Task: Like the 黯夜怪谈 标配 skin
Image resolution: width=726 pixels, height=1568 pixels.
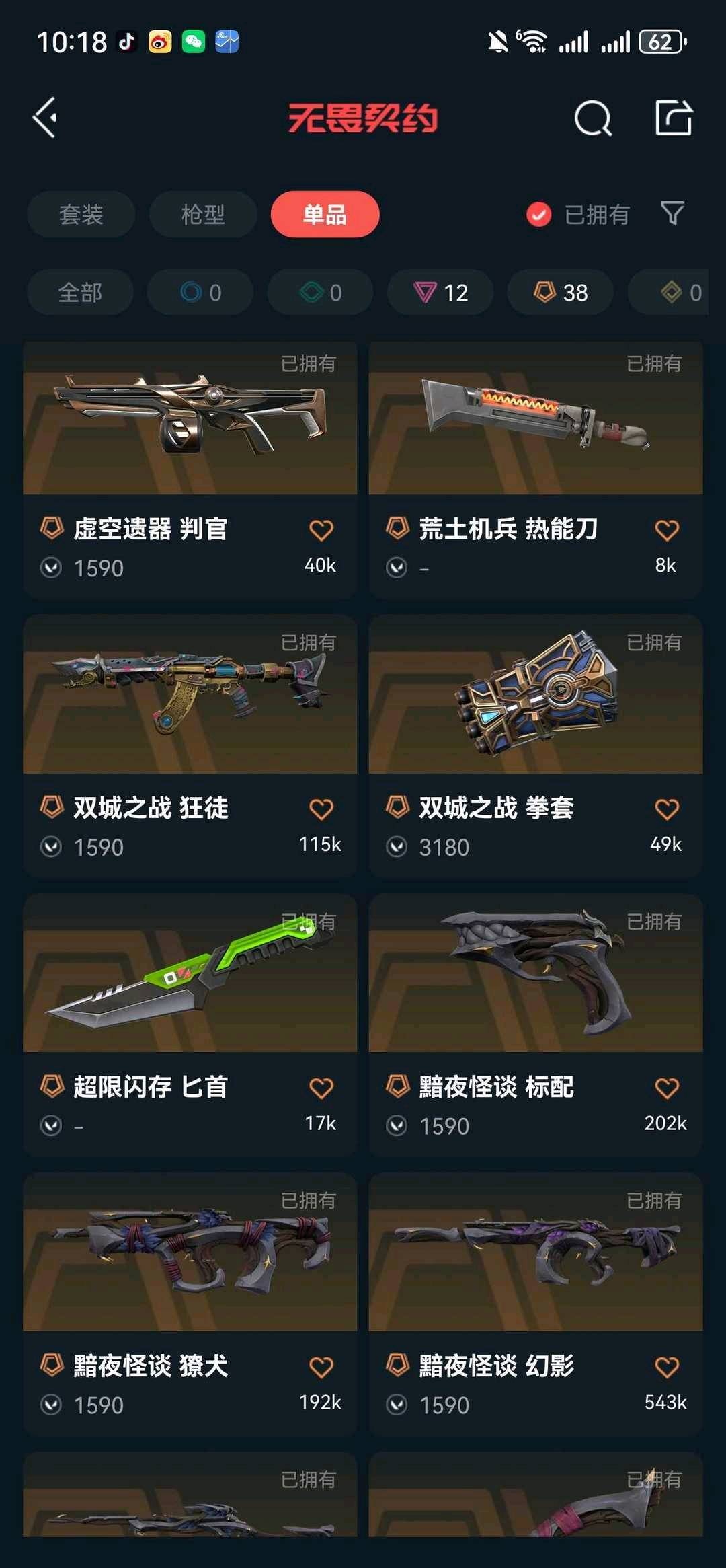Action: point(667,1088)
